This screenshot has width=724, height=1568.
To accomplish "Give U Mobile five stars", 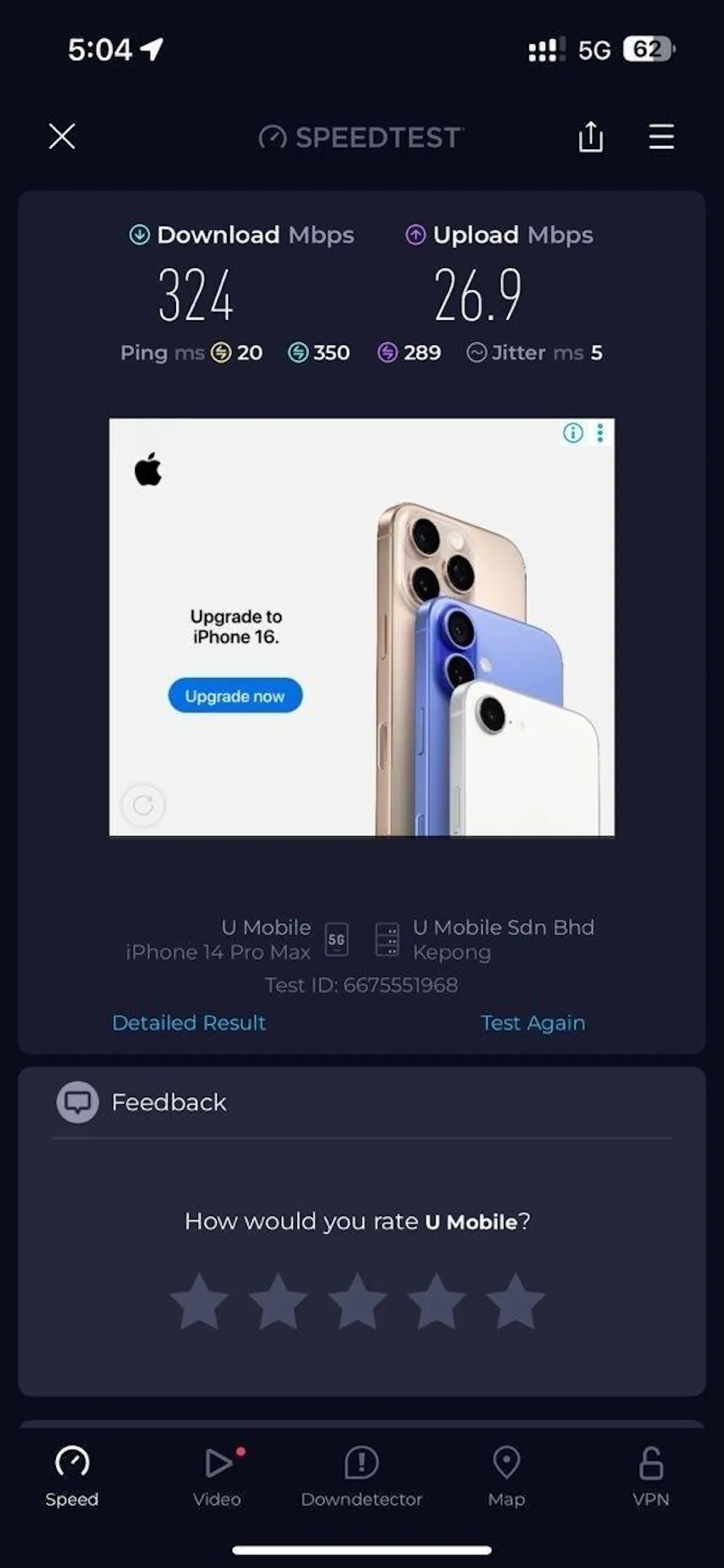I will (x=516, y=1301).
